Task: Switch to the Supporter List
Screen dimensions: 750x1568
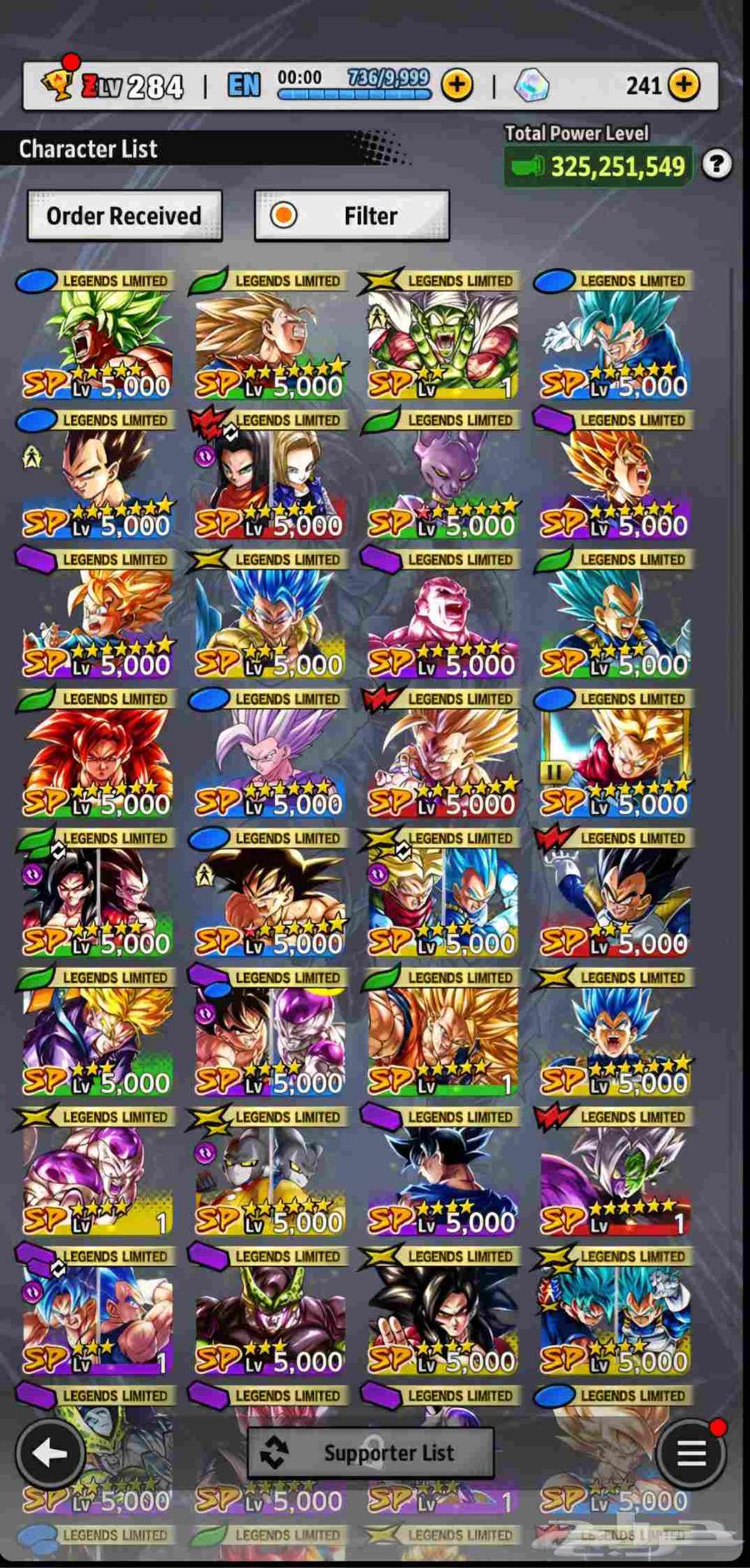Action: (371, 1453)
